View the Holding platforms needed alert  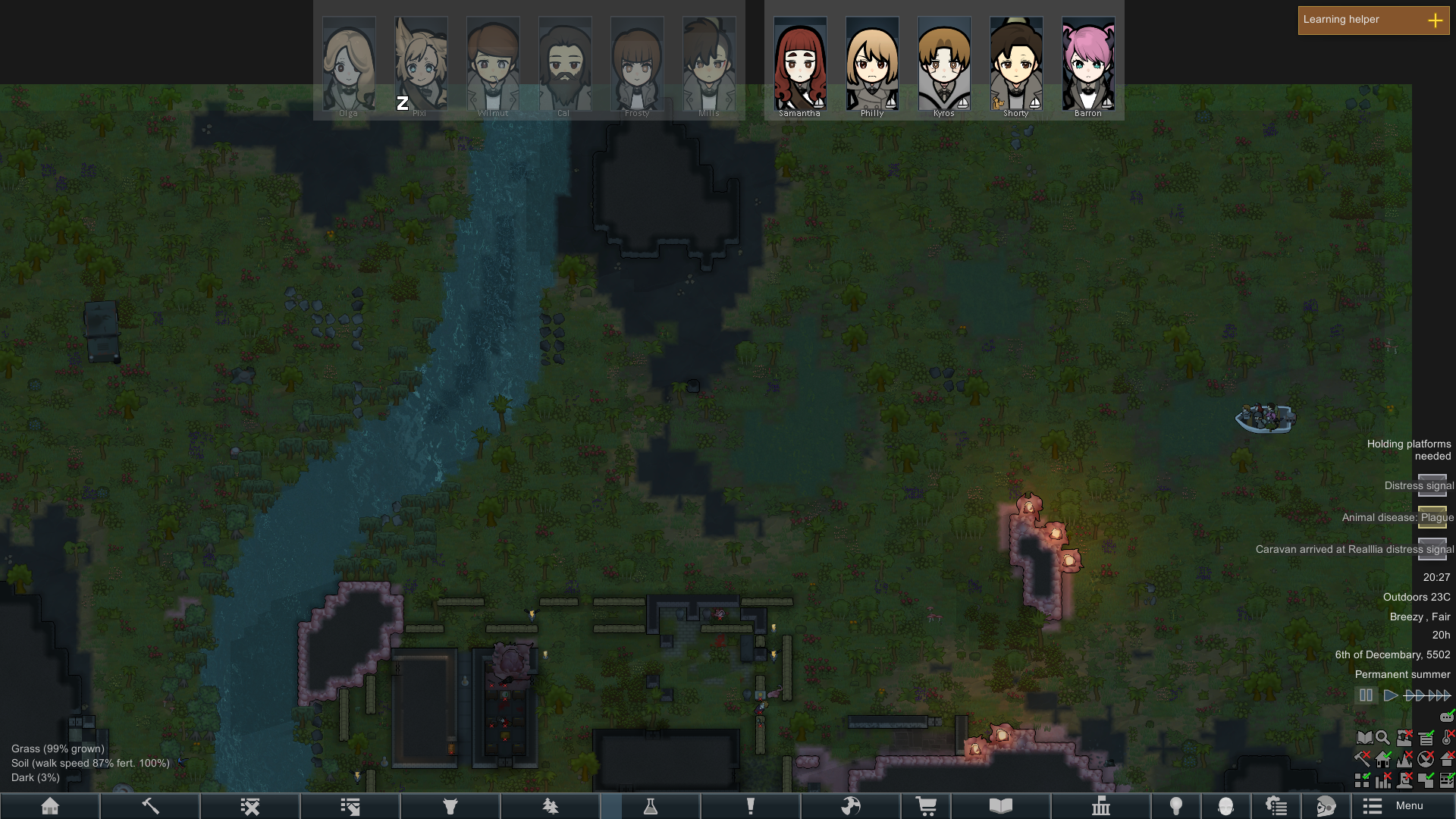click(x=1409, y=450)
